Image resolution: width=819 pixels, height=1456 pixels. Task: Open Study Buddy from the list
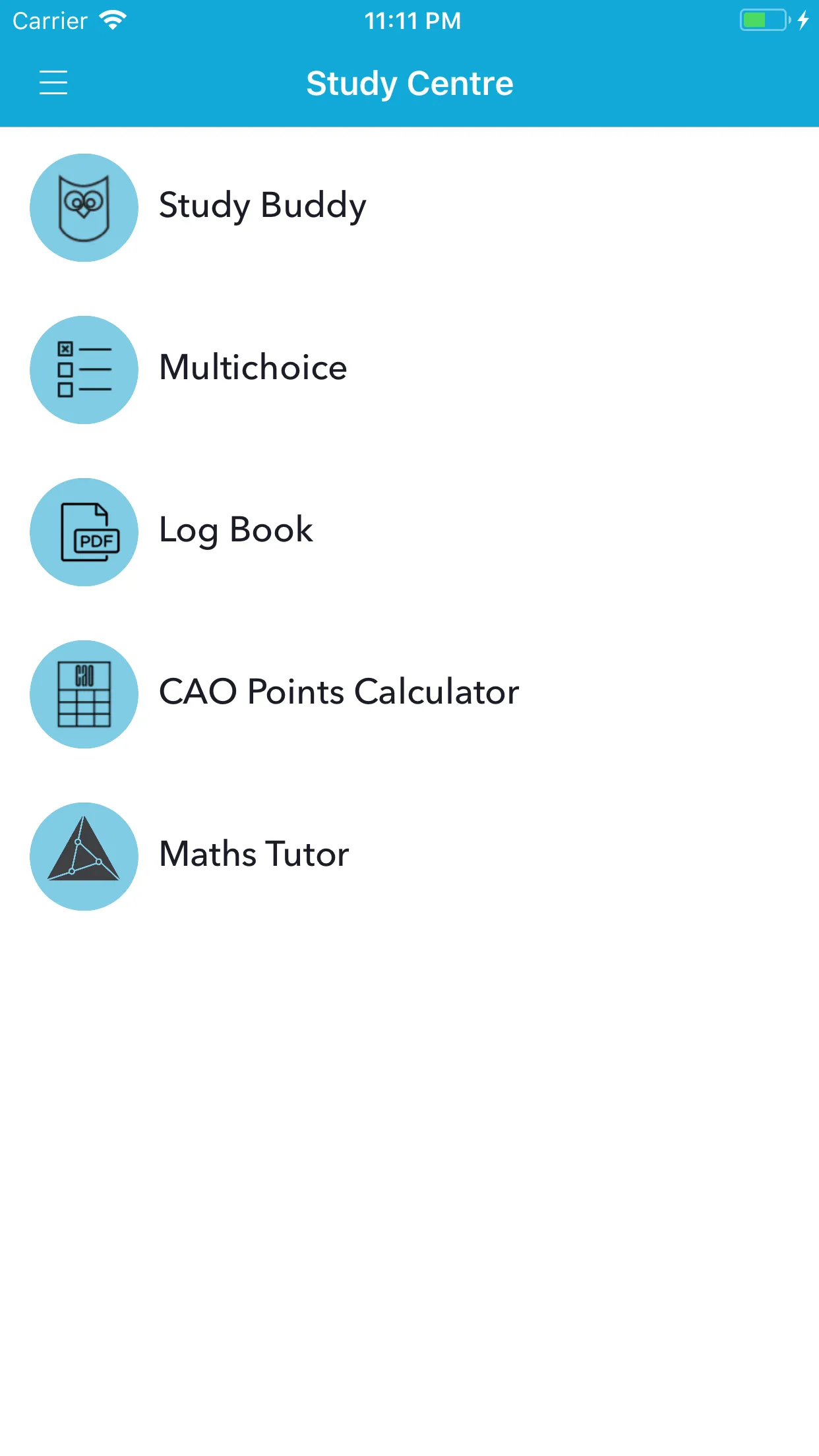(262, 206)
